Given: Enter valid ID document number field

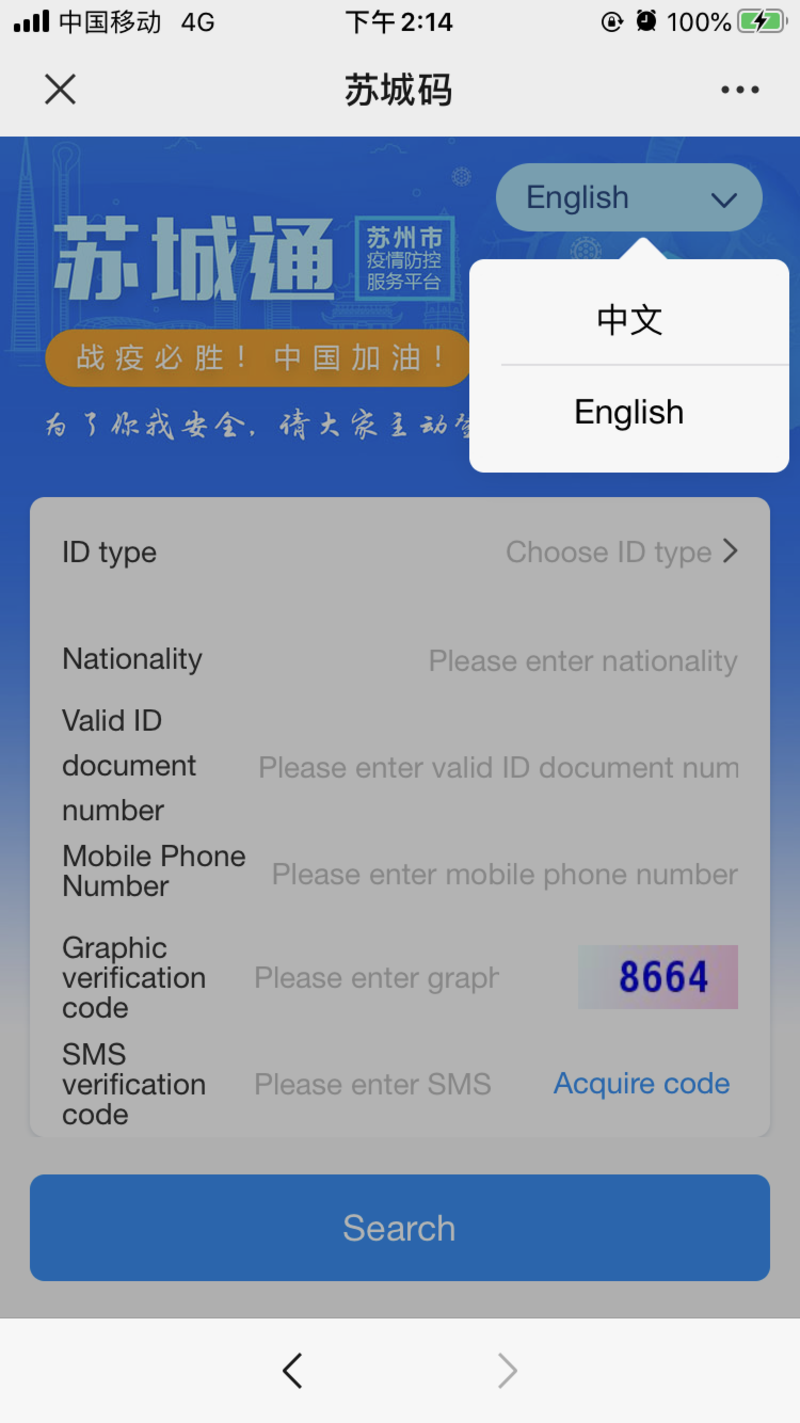Looking at the screenshot, I should (498, 768).
